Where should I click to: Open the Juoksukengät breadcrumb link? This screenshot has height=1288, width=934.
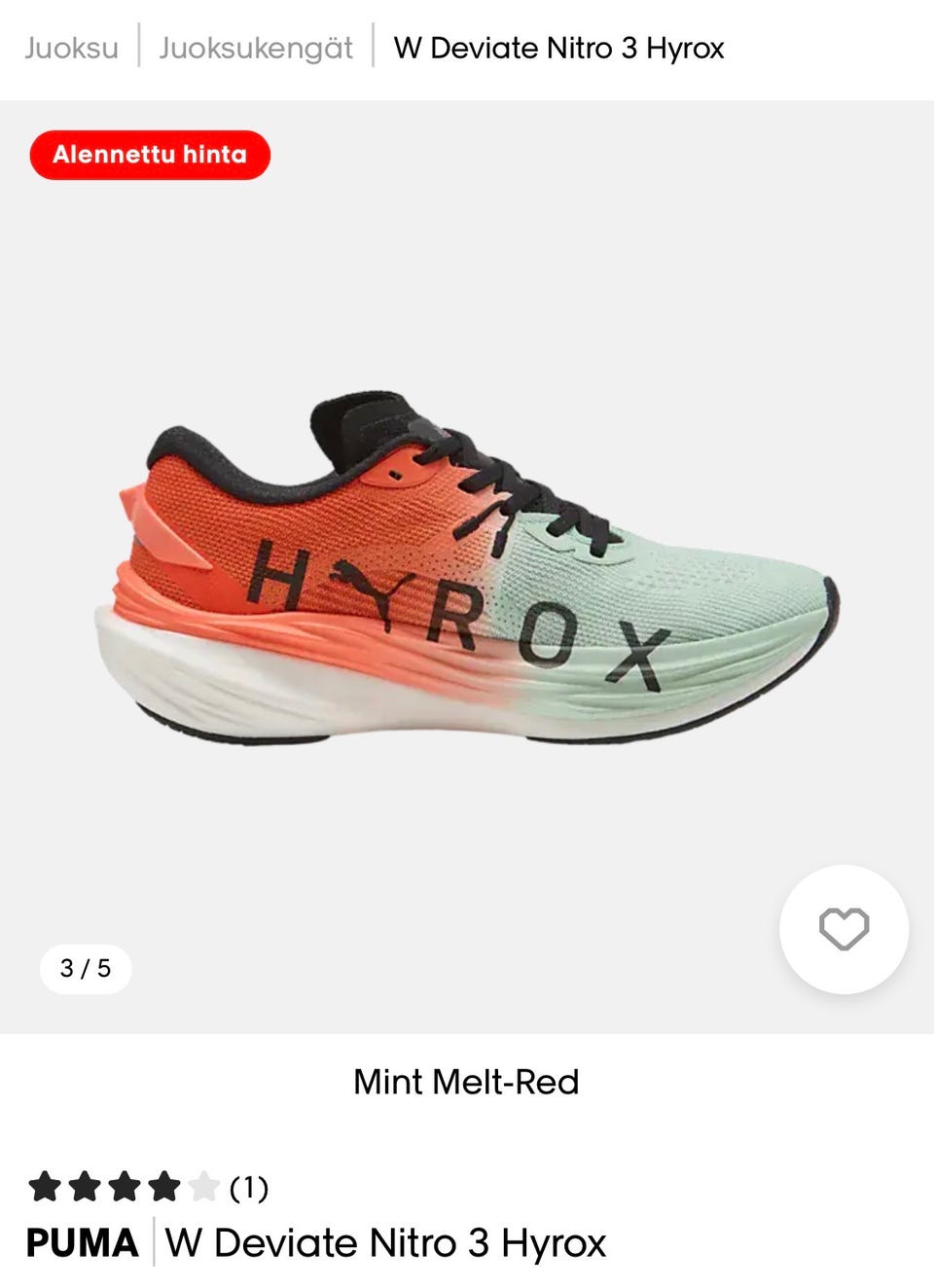tap(256, 48)
